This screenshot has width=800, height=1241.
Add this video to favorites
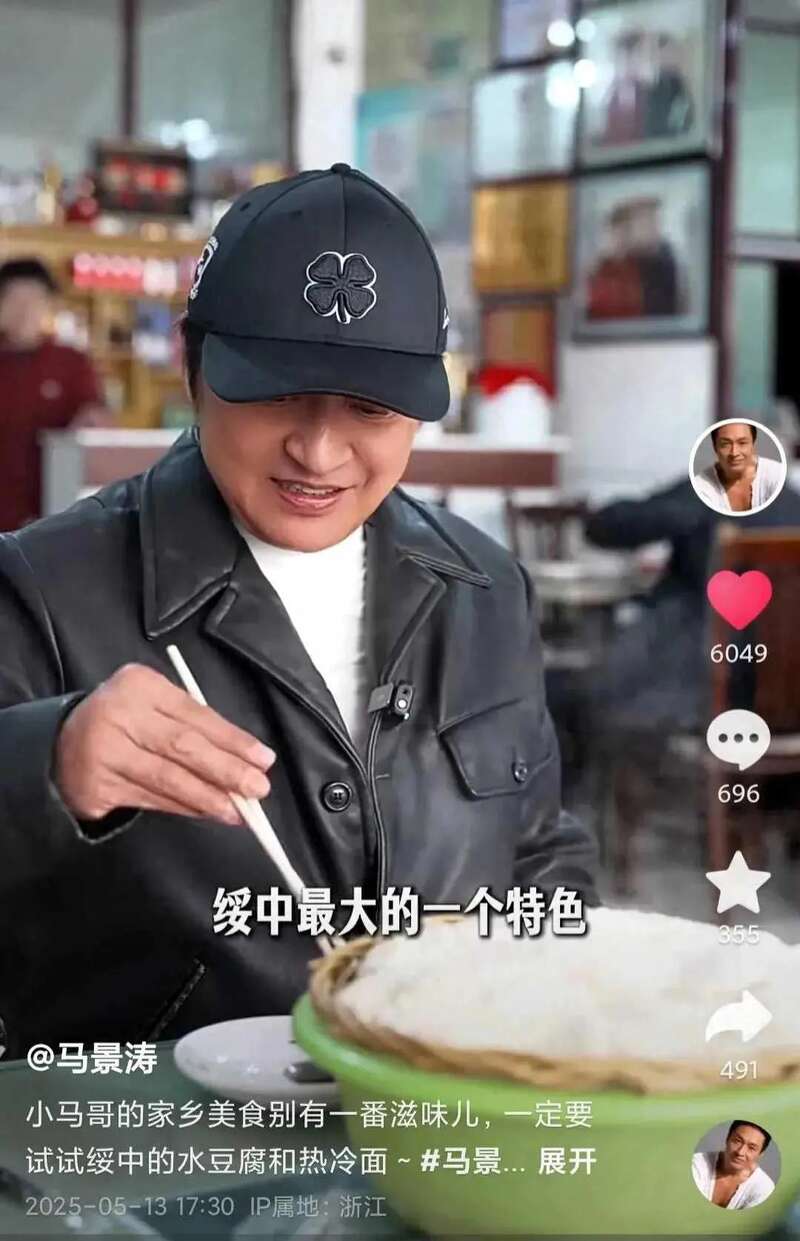pyautogui.click(x=738, y=883)
